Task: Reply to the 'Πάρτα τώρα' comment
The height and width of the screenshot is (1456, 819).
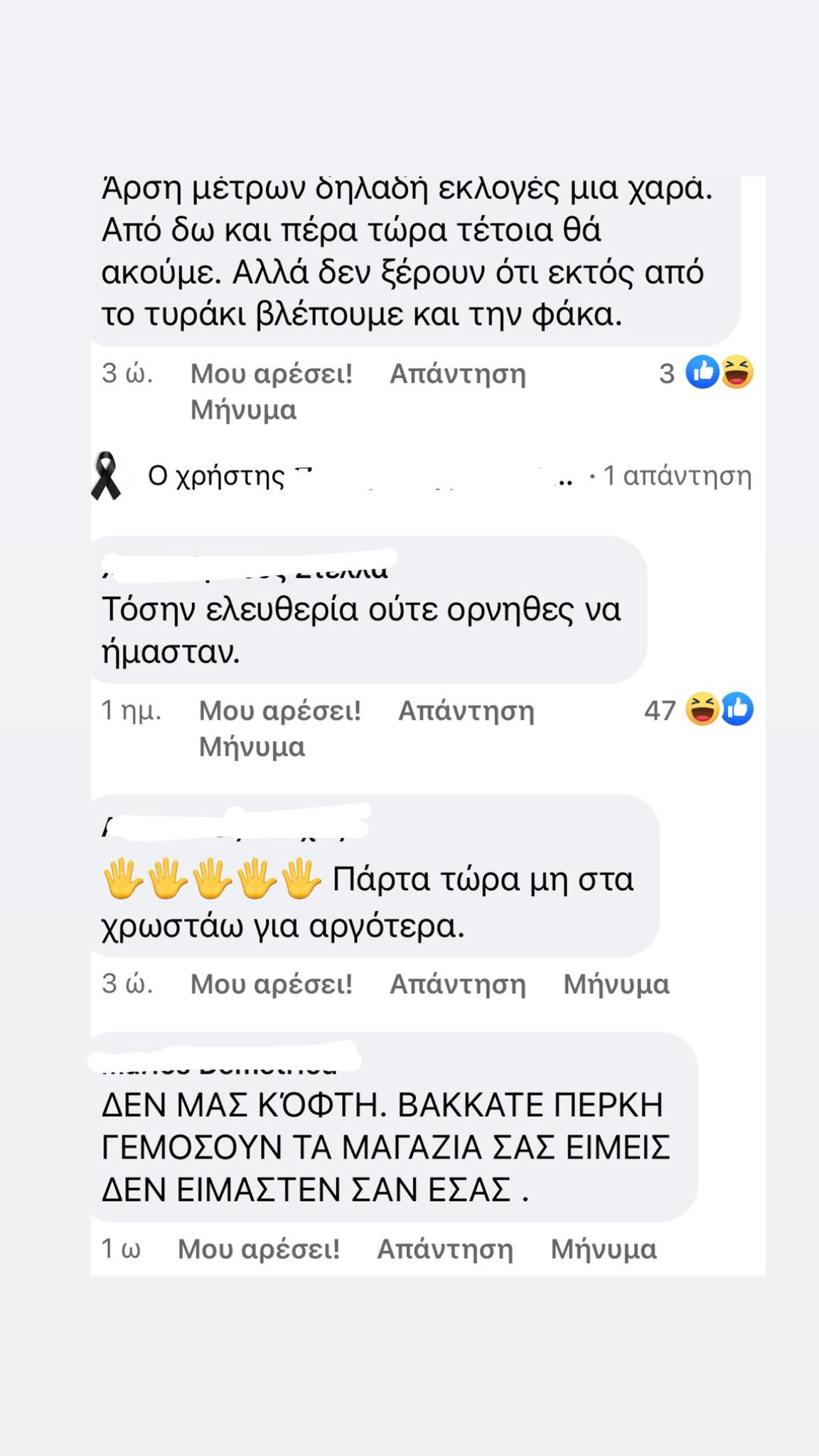Action: tap(458, 984)
